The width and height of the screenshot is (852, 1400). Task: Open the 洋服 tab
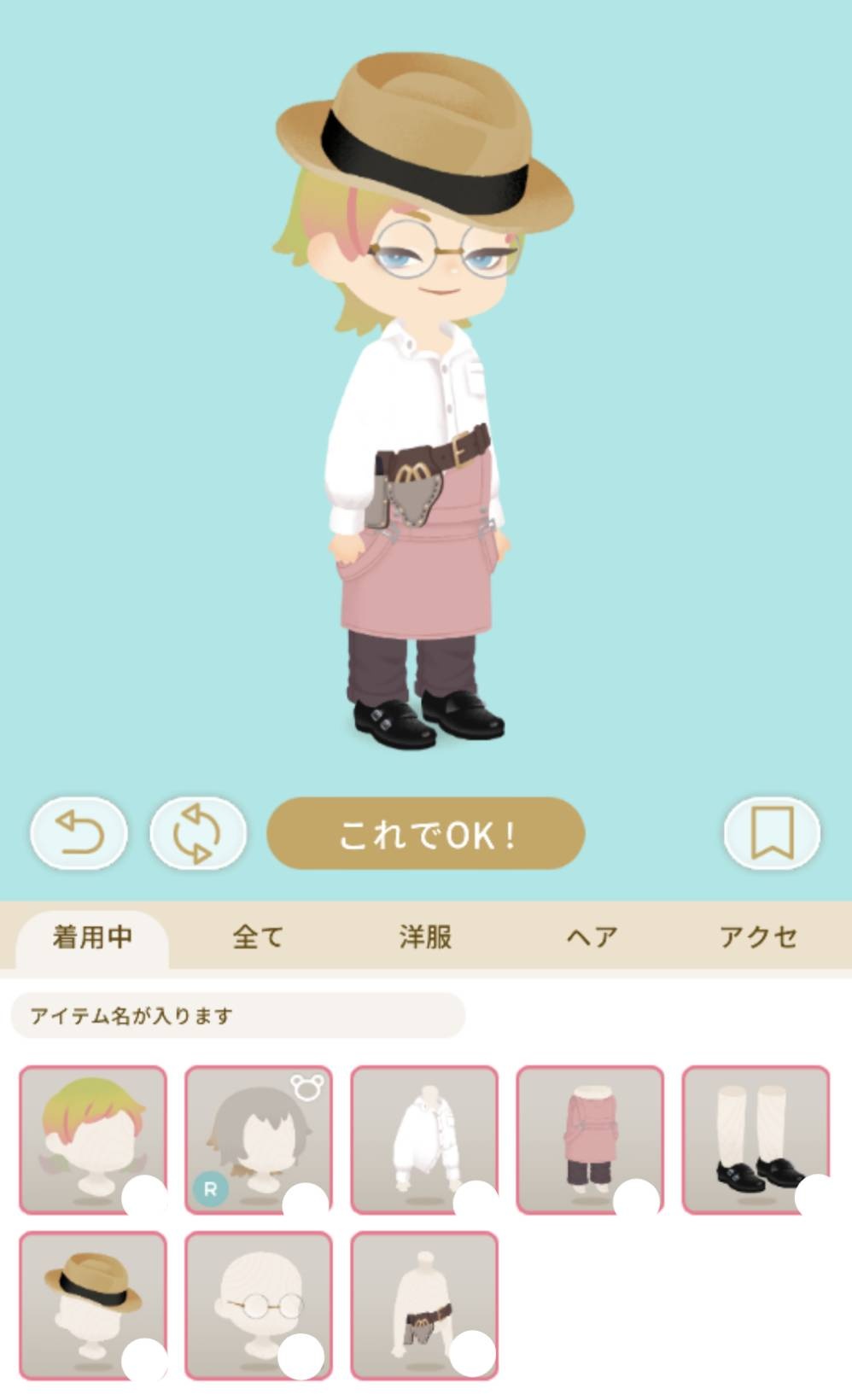425,937
